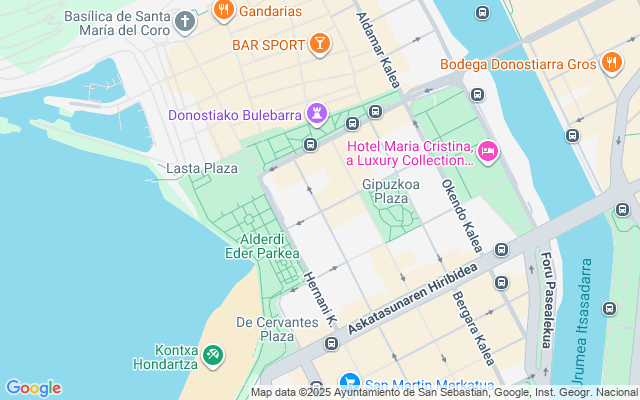Image resolution: width=640 pixels, height=400 pixels.
Task: Select the Hotel Maria Cristina marker
Action: pos(488,151)
